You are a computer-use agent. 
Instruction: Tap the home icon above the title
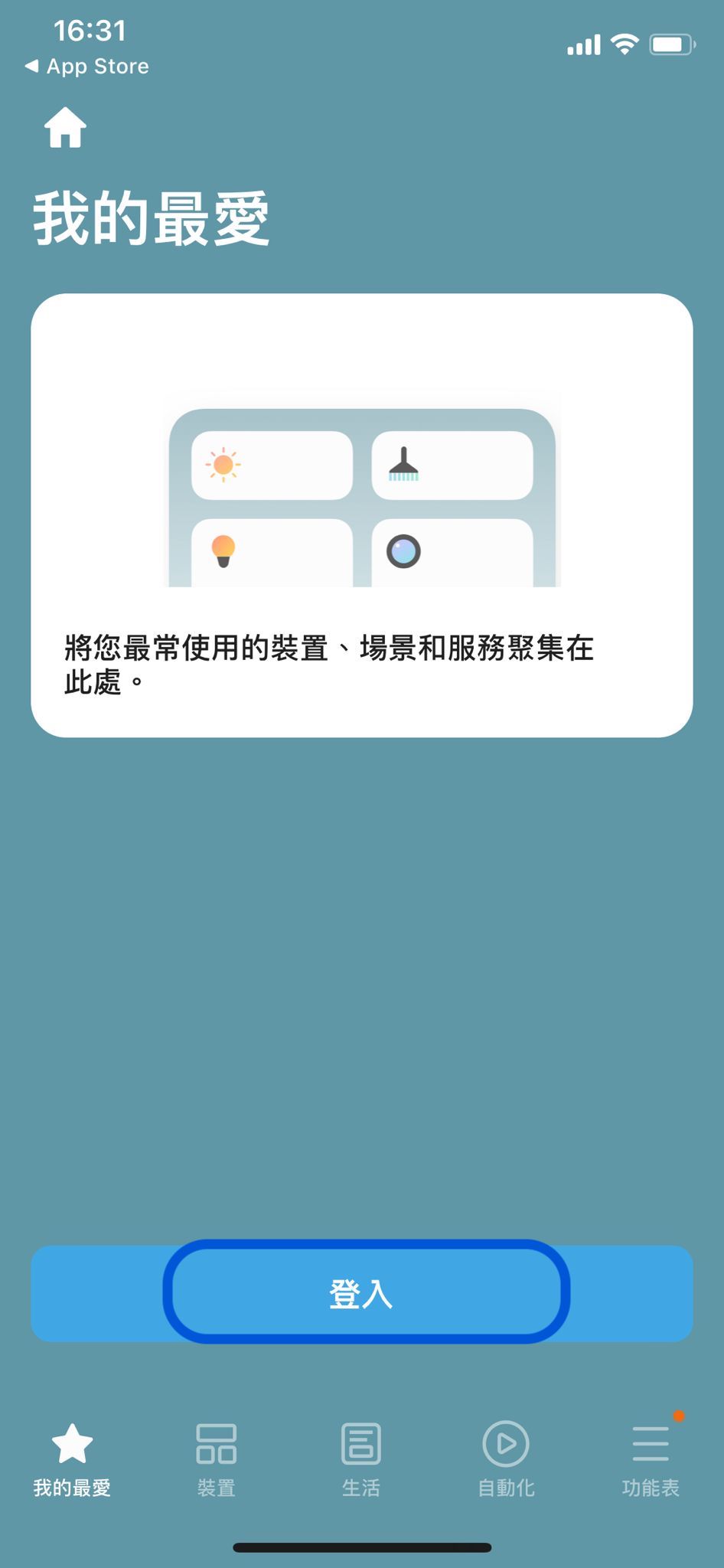65,127
